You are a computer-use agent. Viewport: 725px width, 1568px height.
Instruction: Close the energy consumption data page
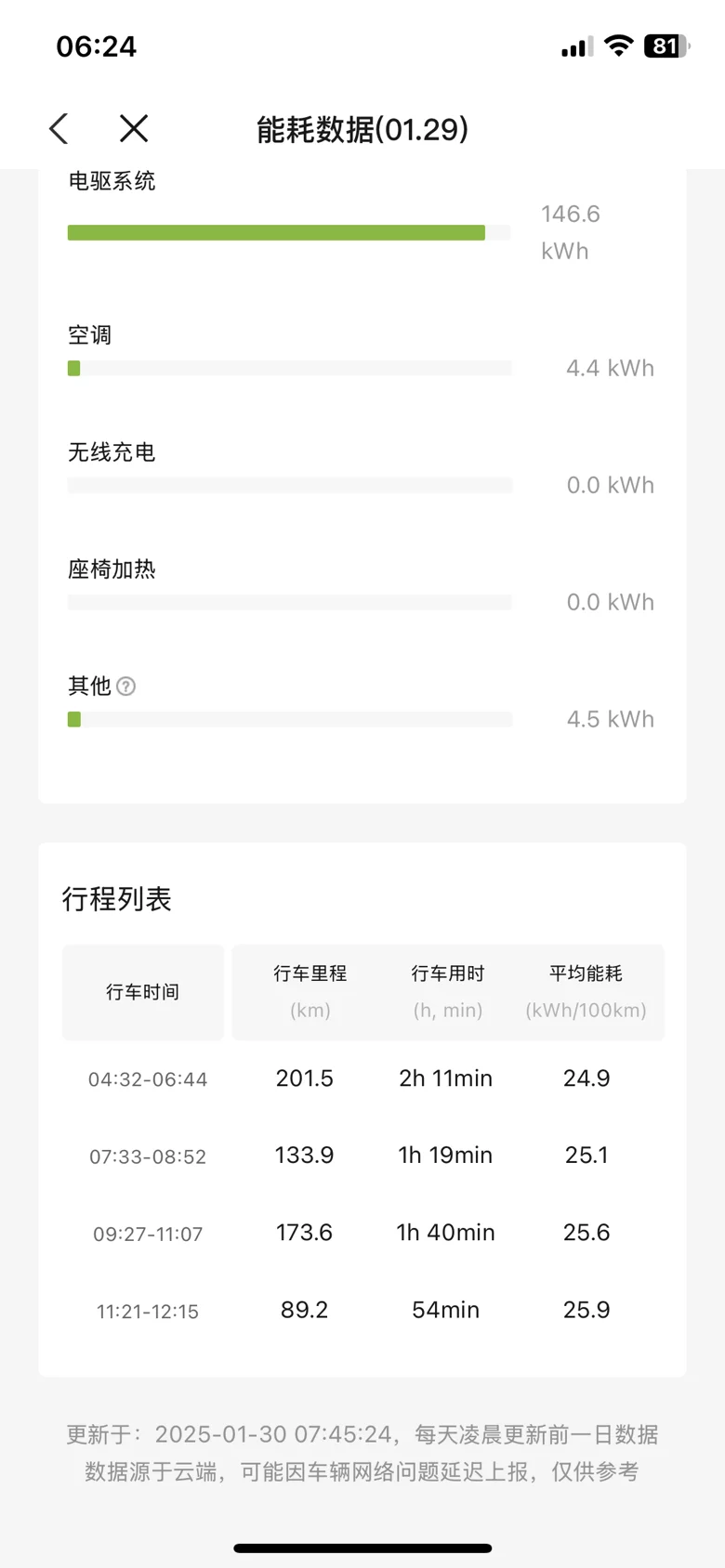coord(134,129)
